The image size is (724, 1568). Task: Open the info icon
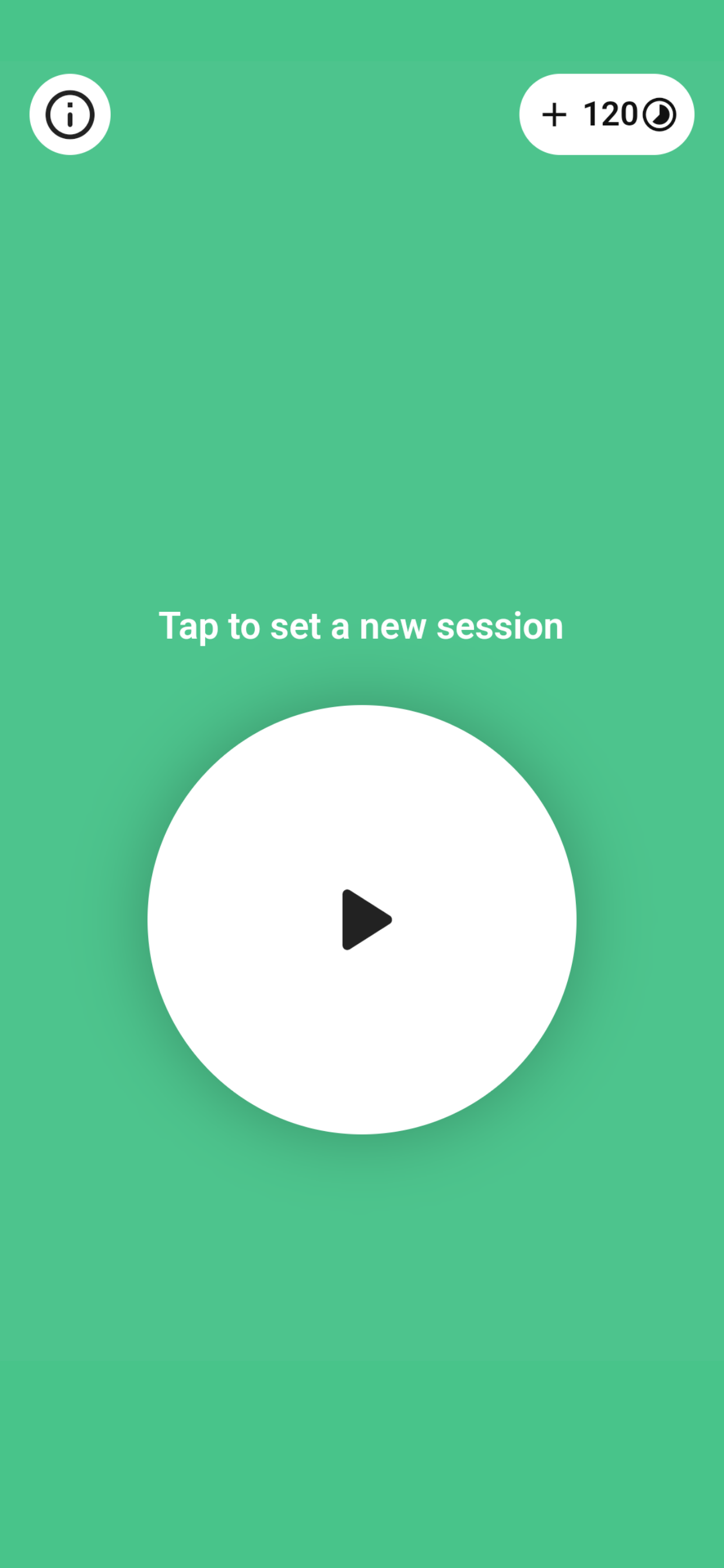[70, 114]
